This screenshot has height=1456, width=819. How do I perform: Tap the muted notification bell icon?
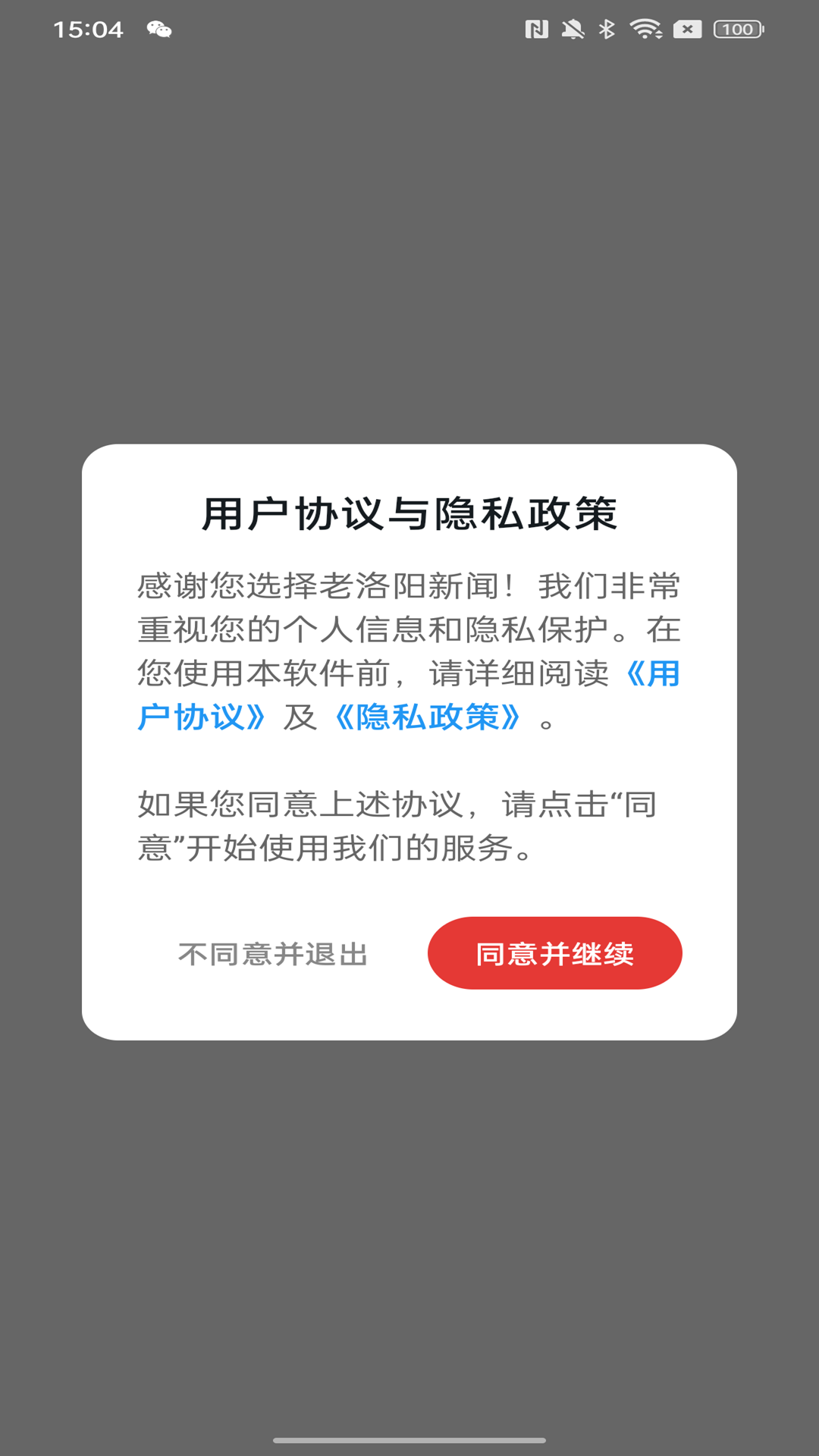(573, 29)
